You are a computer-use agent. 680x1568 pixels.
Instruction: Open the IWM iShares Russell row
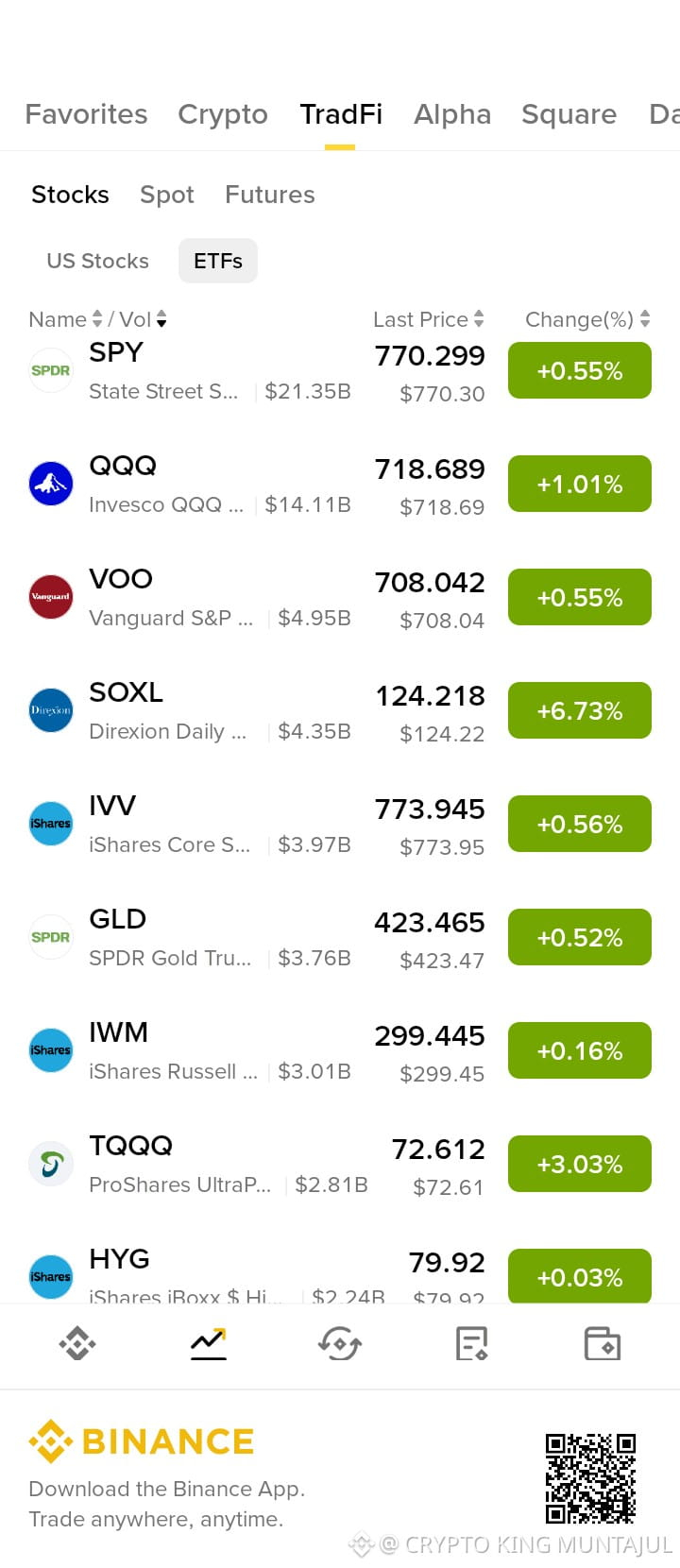pos(340,1050)
